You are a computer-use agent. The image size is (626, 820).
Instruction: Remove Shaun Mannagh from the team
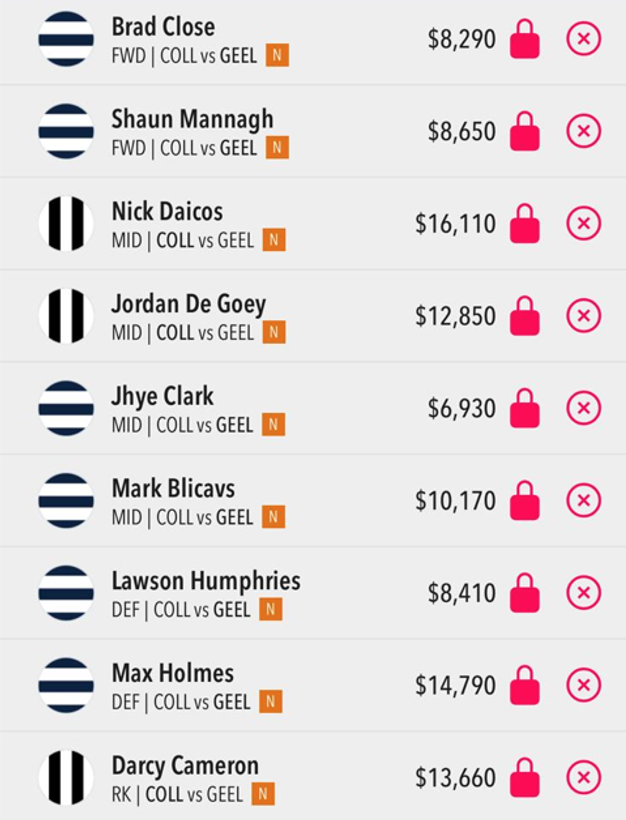[x=584, y=131]
